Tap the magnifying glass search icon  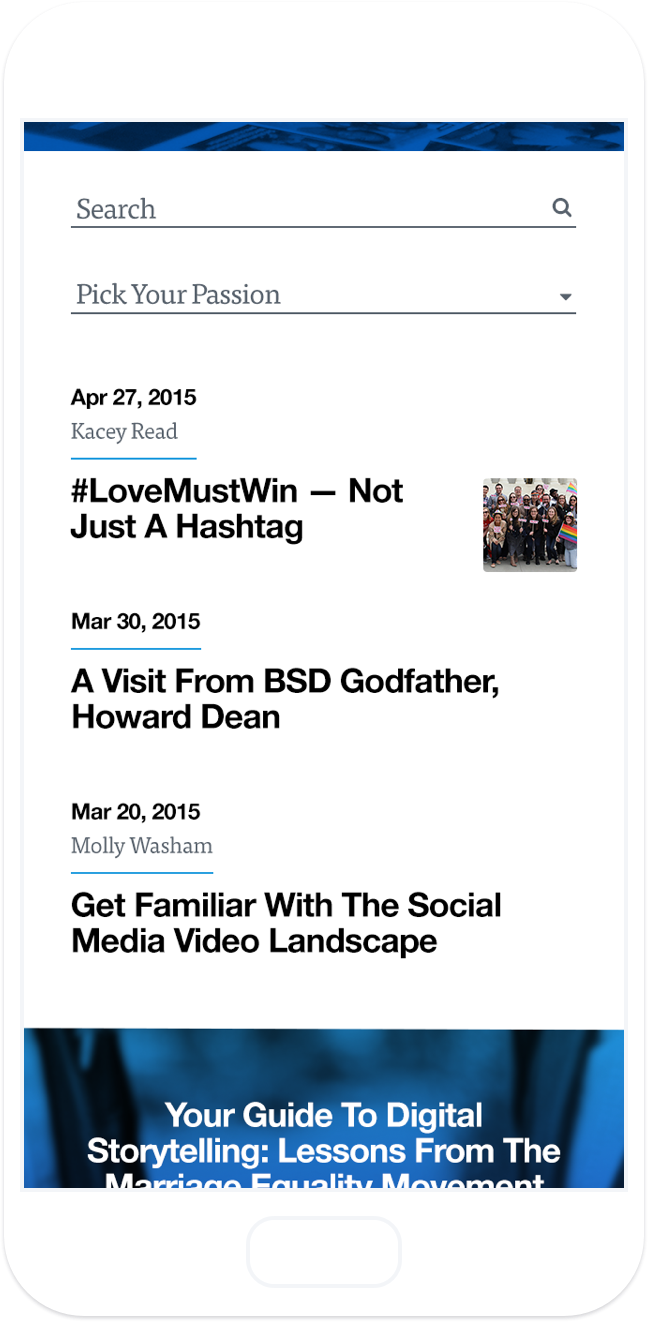(x=562, y=208)
